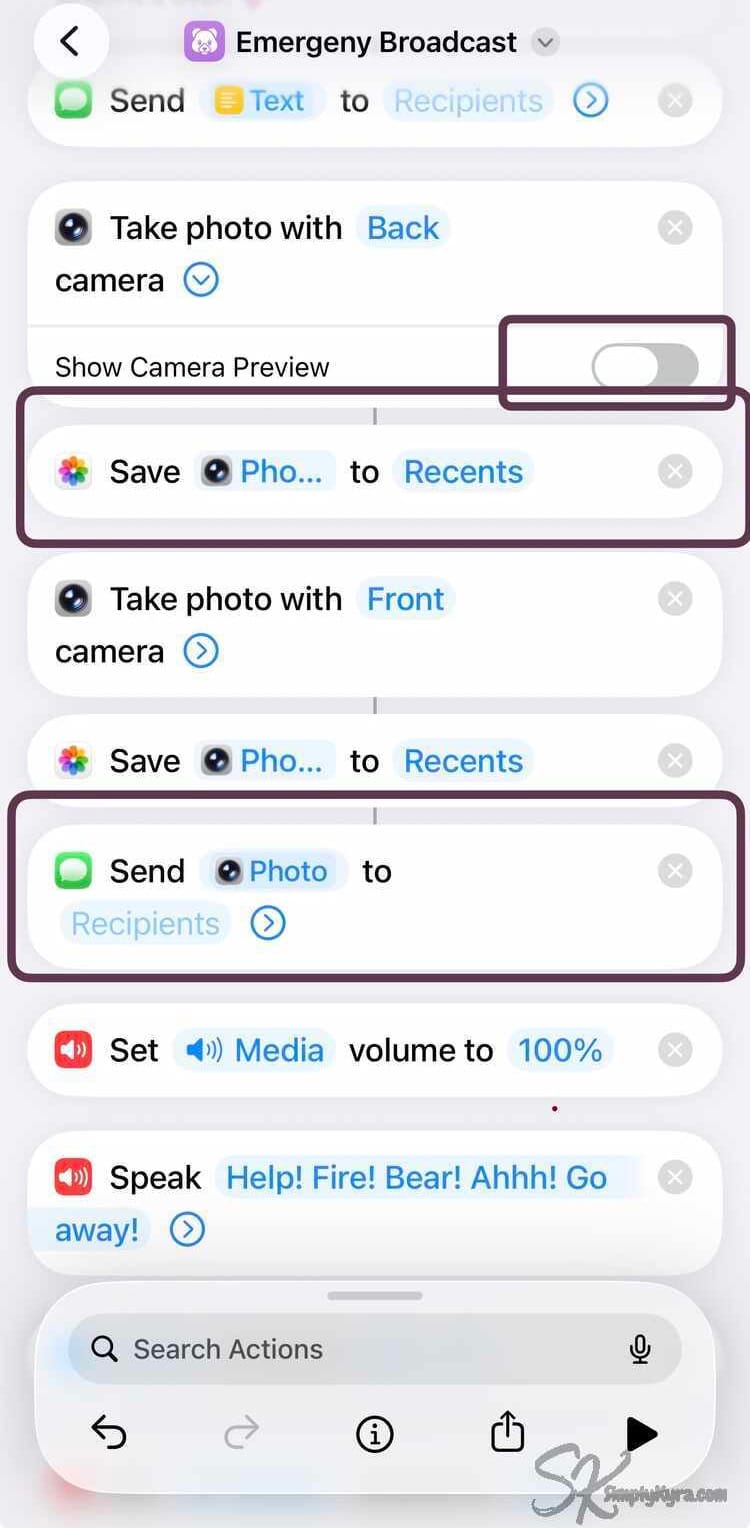
Task: Open the Share sheet for this shortcut
Action: point(507,1433)
